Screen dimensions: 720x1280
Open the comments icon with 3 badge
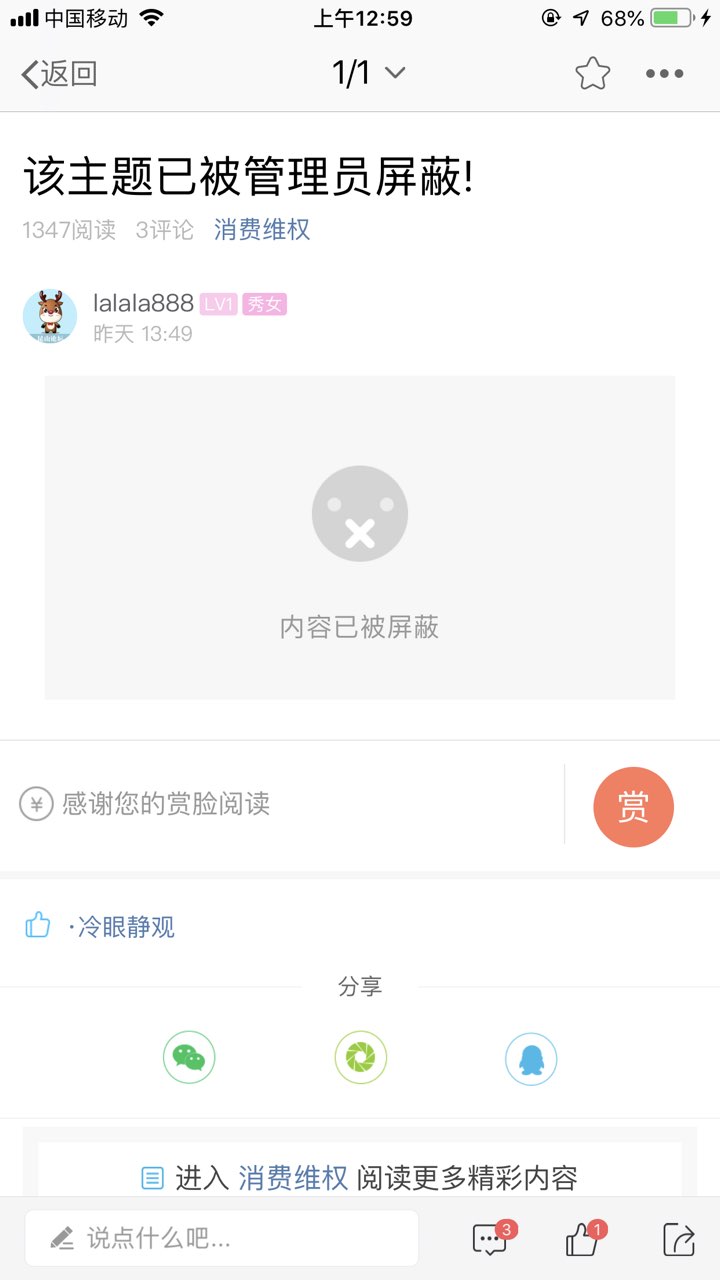coord(490,1239)
